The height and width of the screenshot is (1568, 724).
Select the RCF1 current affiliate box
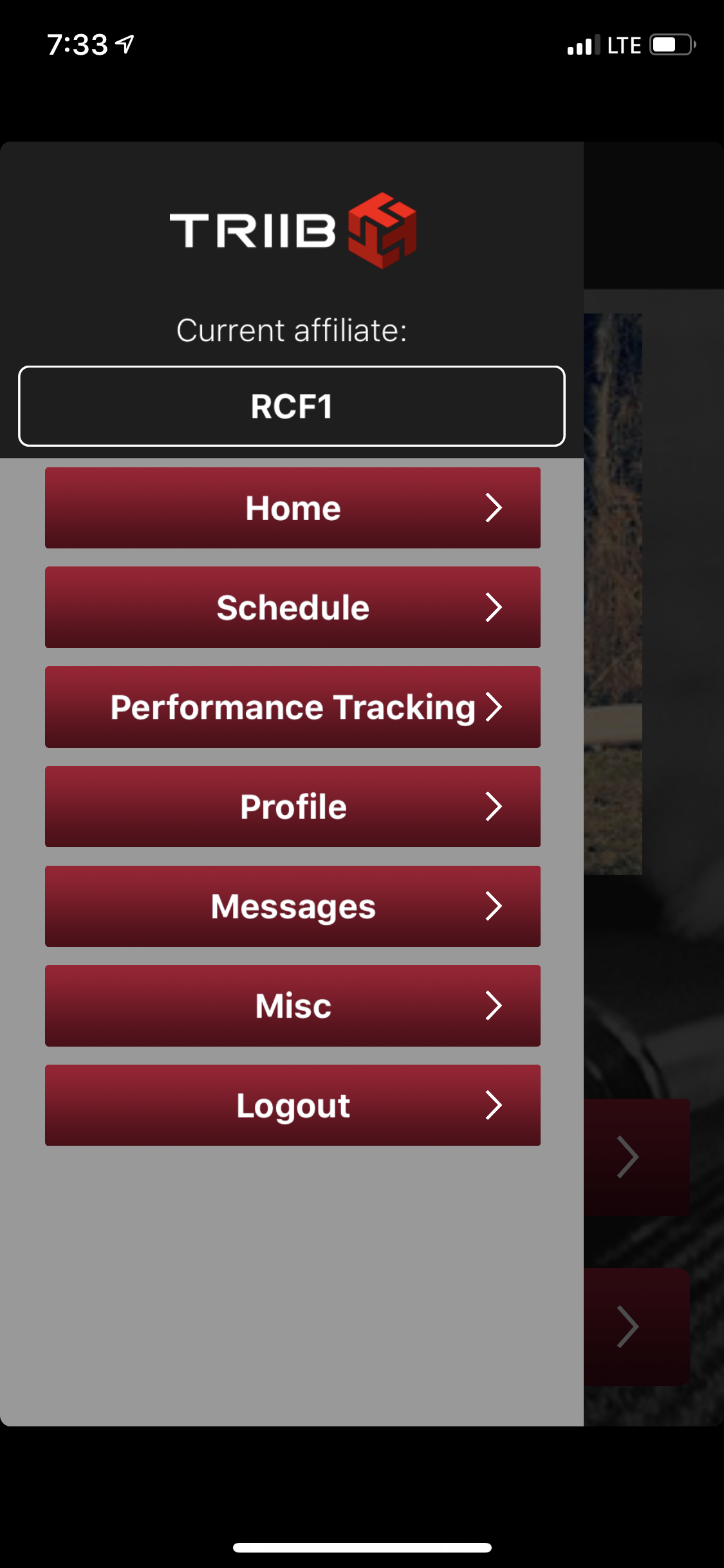pos(292,406)
